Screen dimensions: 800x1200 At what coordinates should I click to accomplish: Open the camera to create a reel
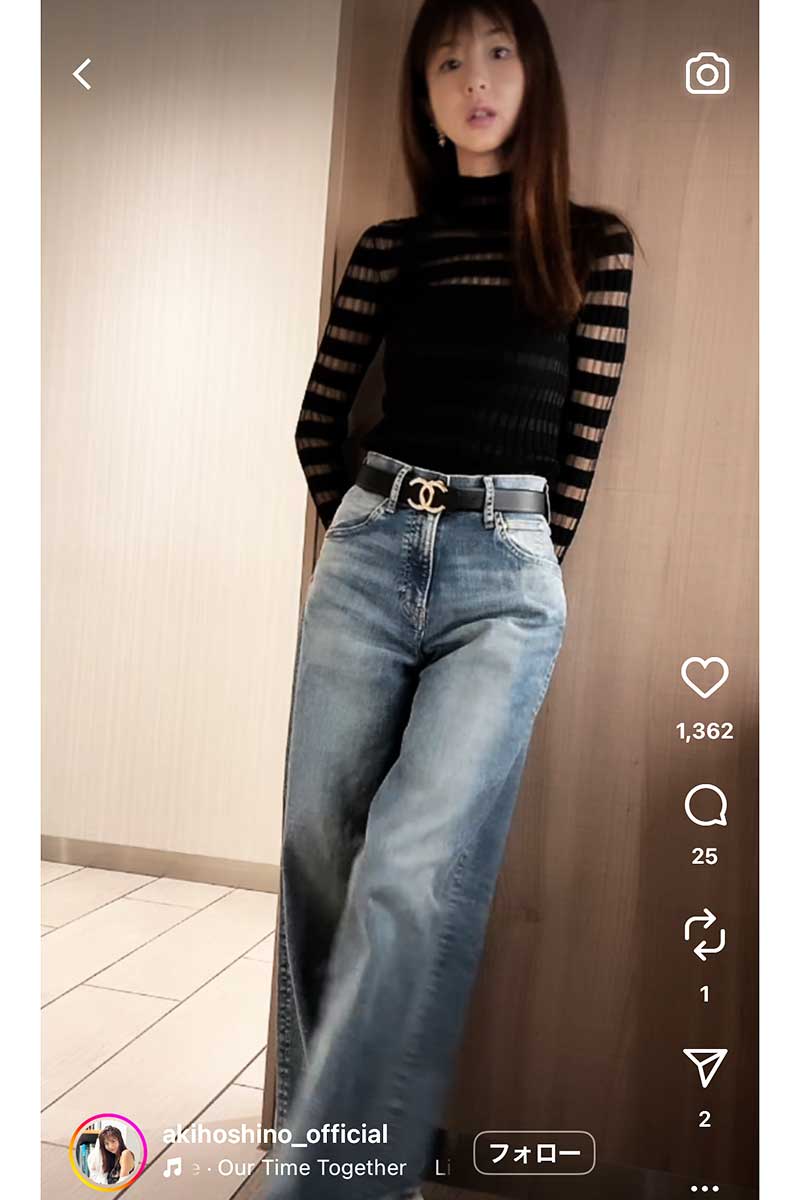[x=707, y=74]
